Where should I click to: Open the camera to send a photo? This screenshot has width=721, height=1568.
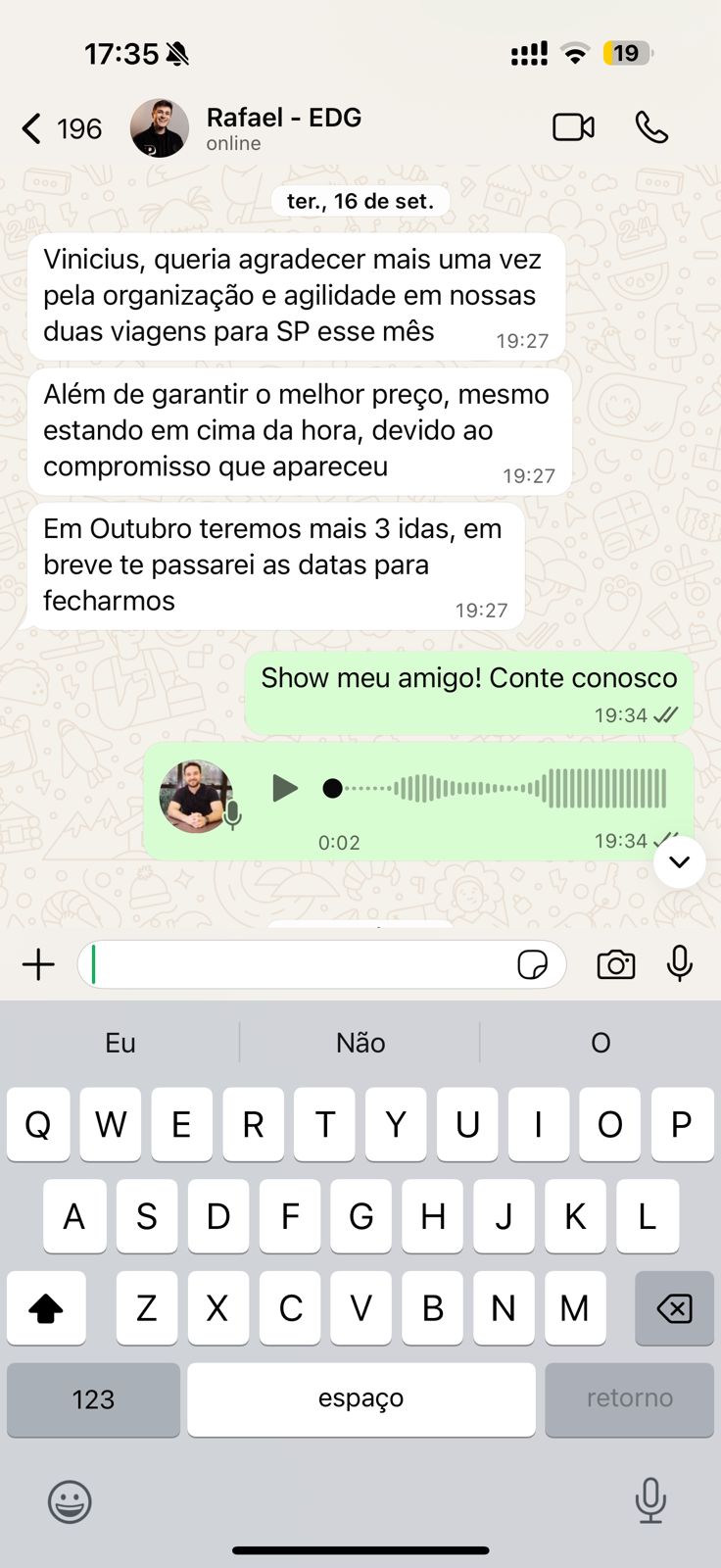click(x=615, y=964)
